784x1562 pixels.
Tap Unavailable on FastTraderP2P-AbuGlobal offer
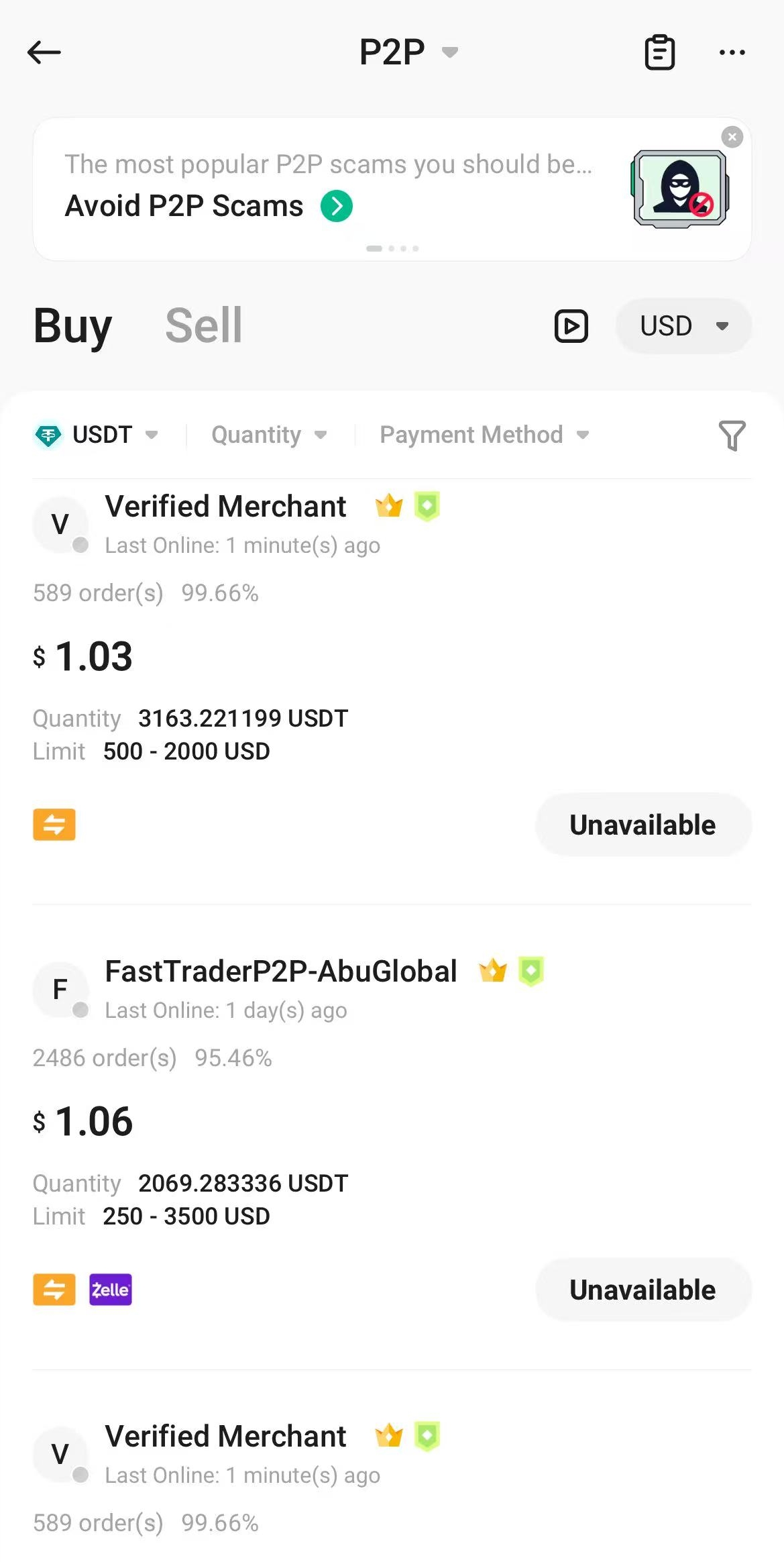(x=642, y=1290)
